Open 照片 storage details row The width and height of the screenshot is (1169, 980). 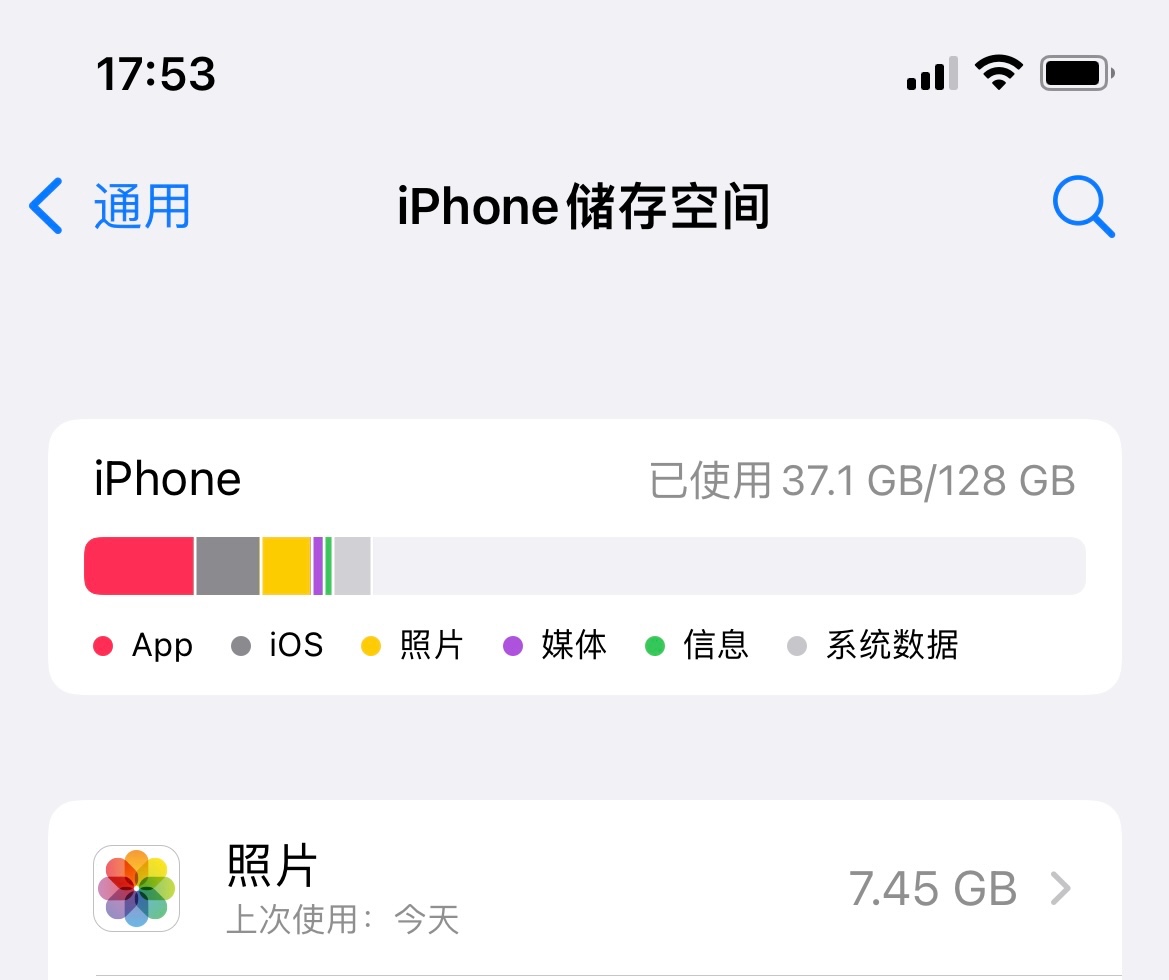(x=584, y=888)
